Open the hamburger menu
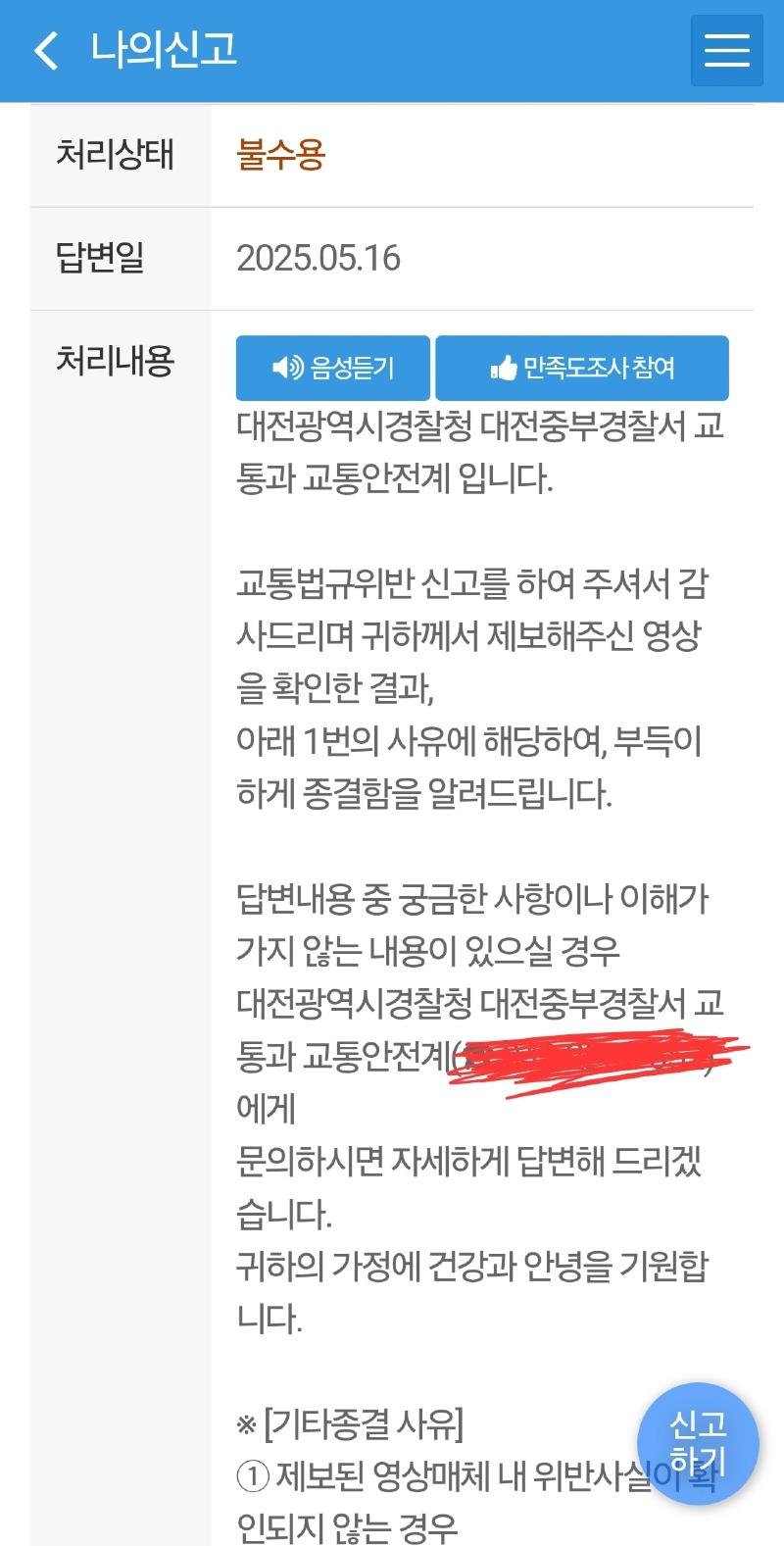The height and width of the screenshot is (1546, 784). pos(726,51)
